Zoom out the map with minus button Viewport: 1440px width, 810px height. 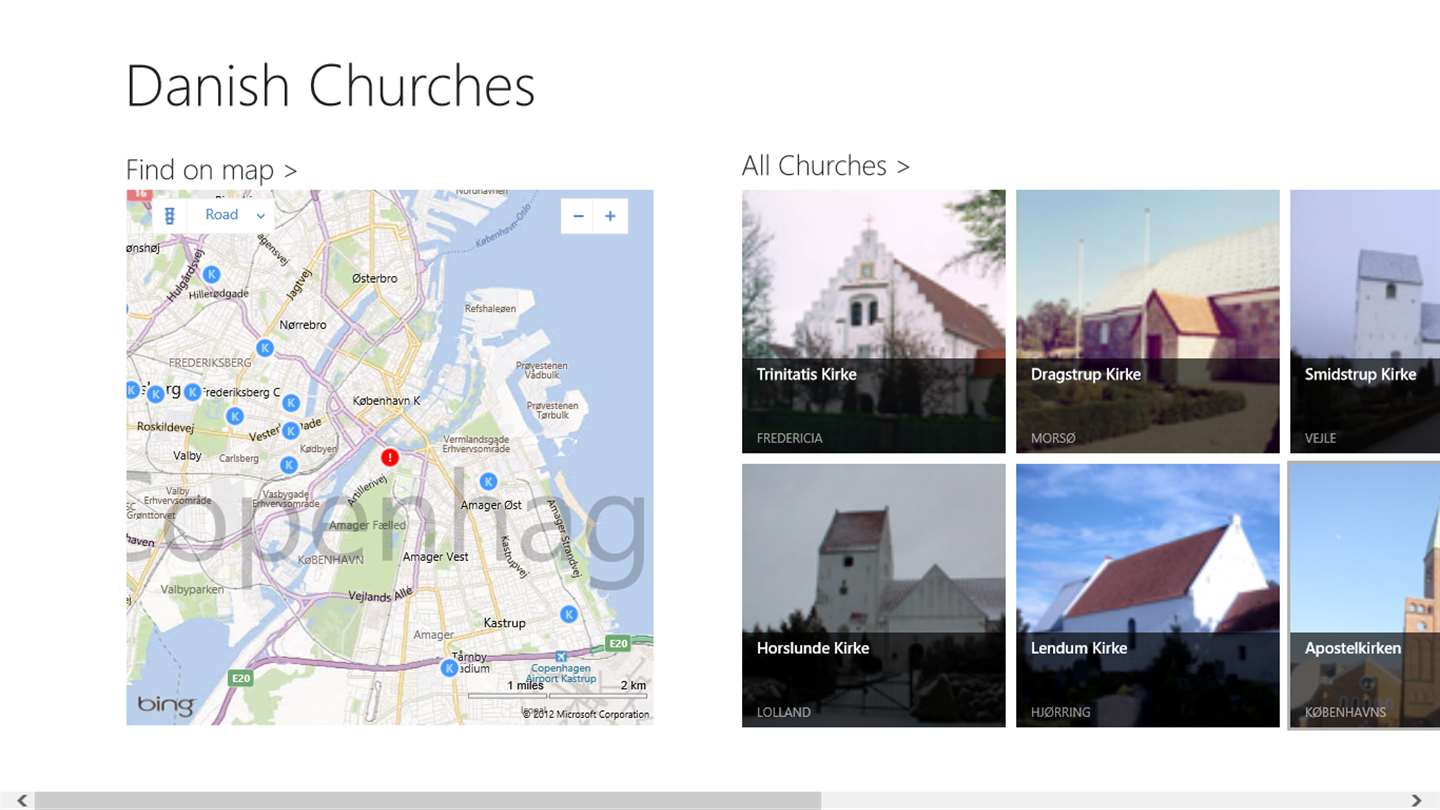578,216
